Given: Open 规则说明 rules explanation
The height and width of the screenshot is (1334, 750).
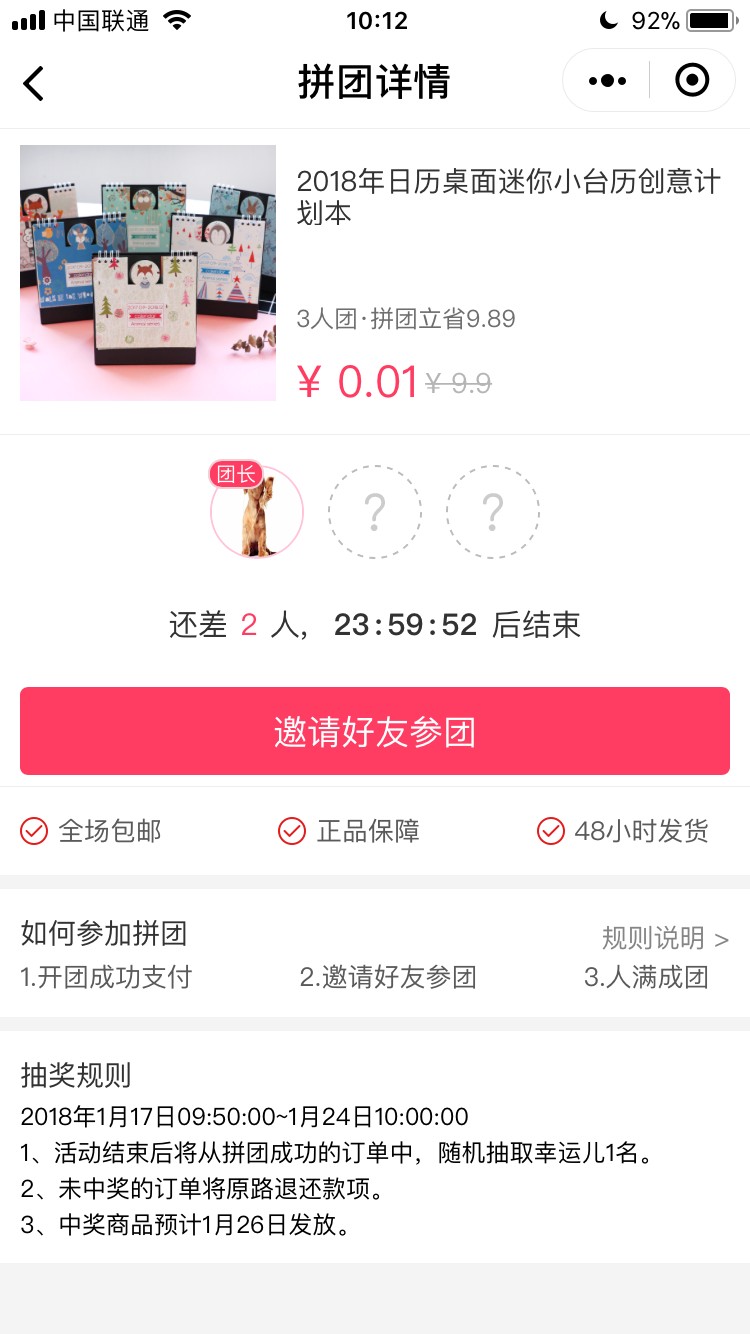Looking at the screenshot, I should coord(665,938).
